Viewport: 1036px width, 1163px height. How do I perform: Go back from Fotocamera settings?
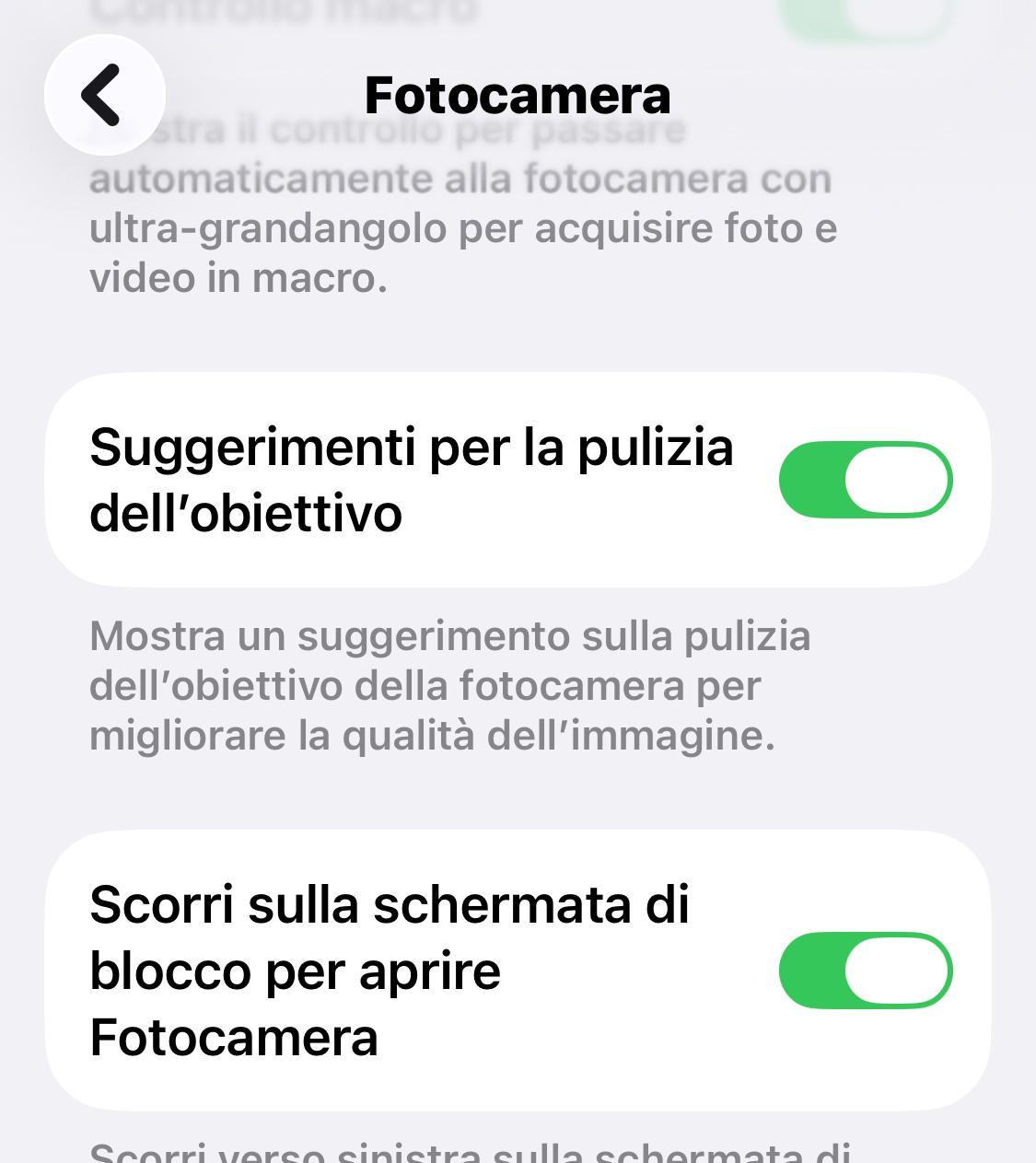[104, 94]
